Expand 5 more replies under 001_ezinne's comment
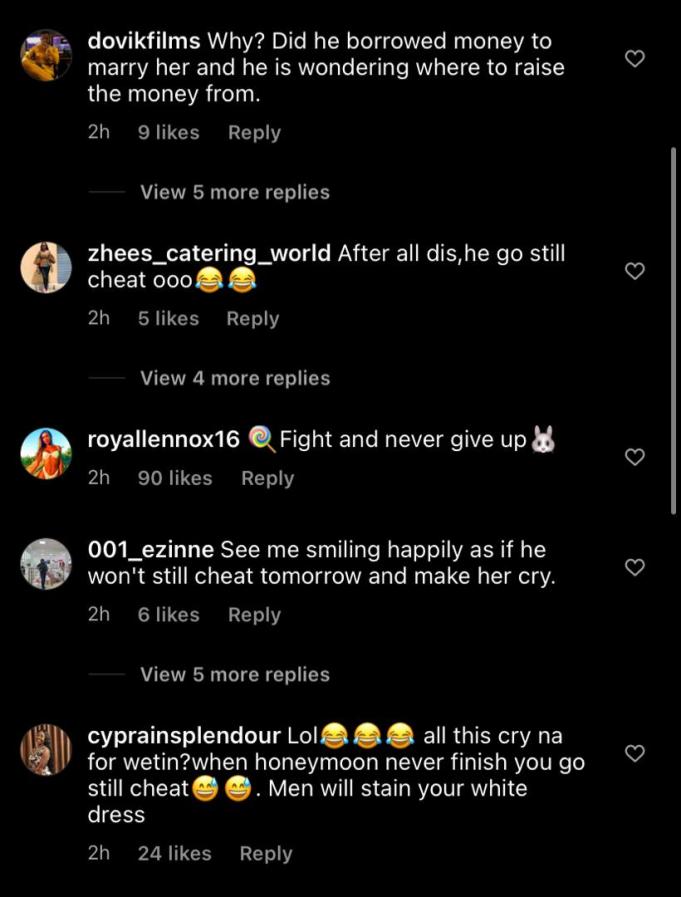Screen dimensions: 681x897 [235, 674]
